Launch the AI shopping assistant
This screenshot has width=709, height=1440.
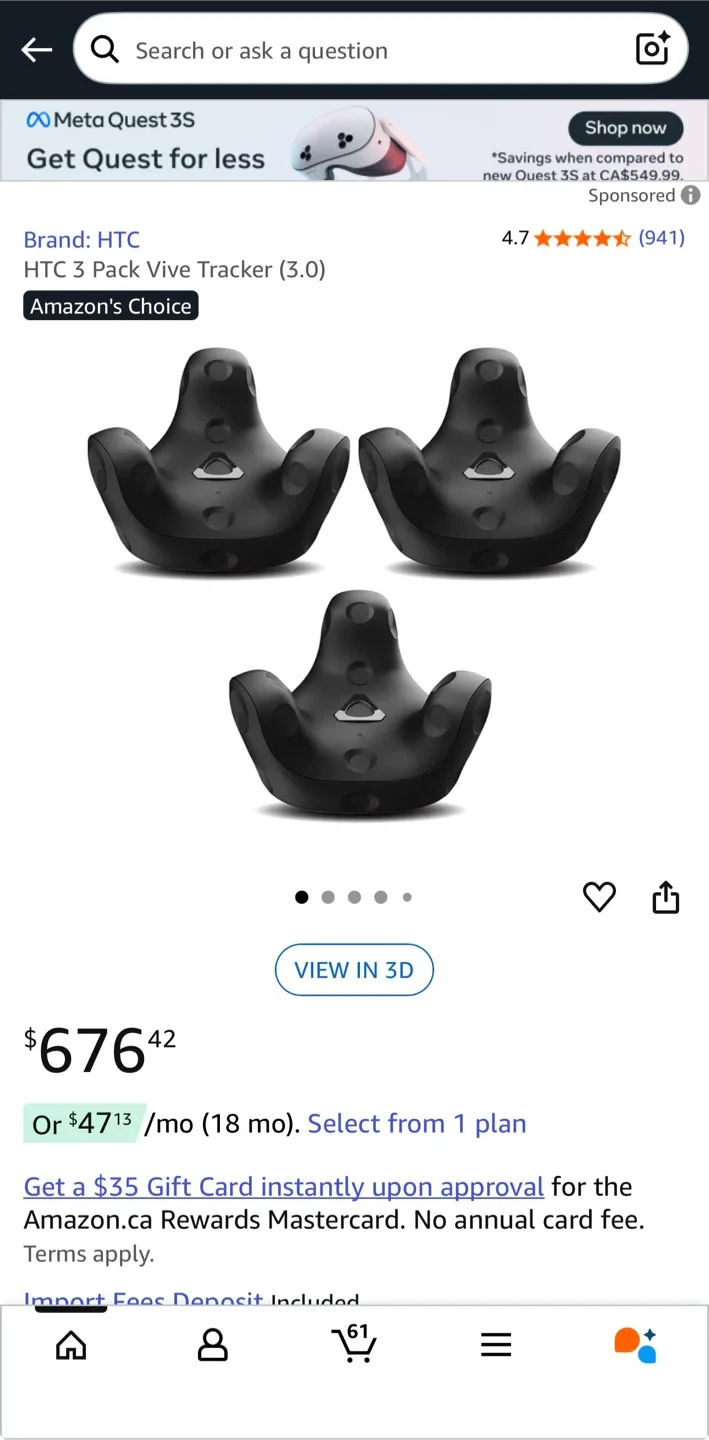click(x=636, y=1345)
